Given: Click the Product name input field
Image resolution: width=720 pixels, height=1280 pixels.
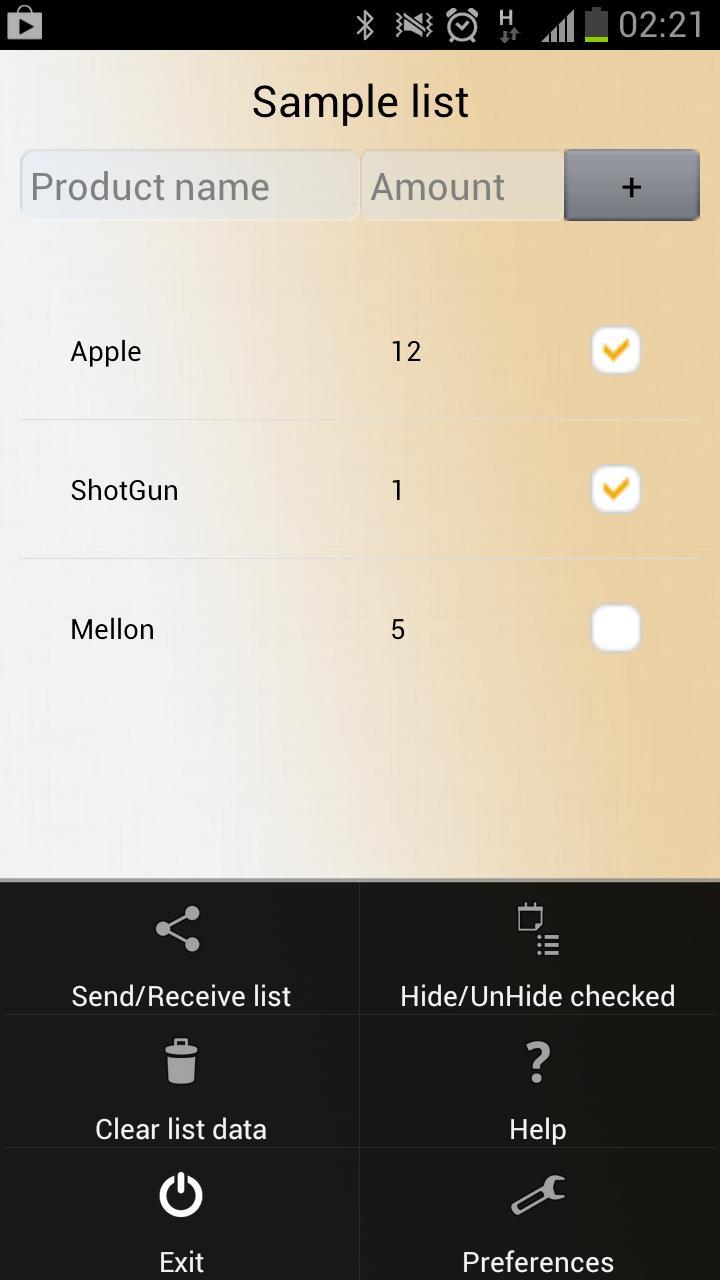Looking at the screenshot, I should [188, 185].
